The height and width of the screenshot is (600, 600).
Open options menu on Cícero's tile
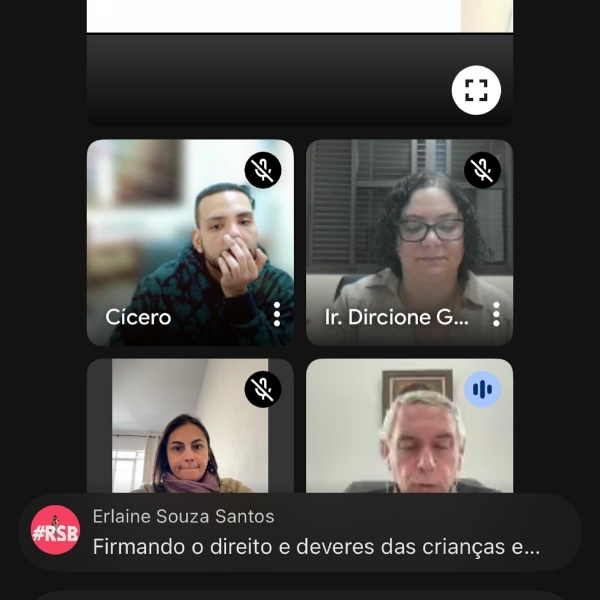pyautogui.click(x=276, y=315)
